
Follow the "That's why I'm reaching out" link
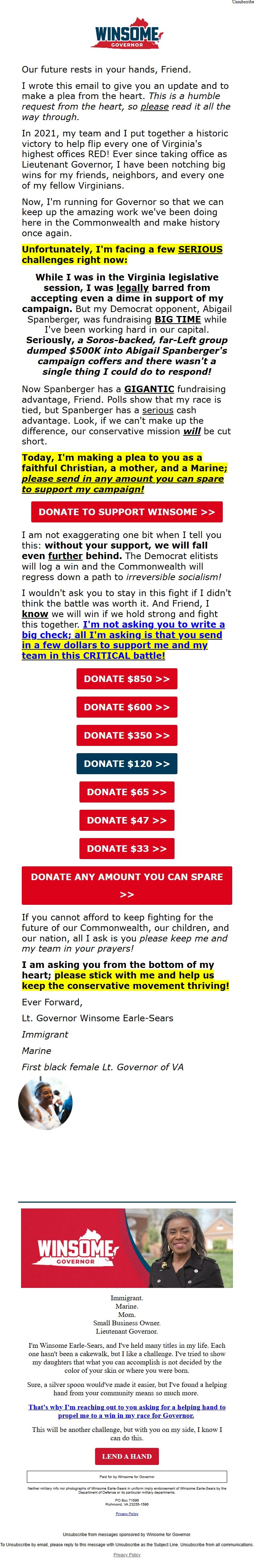127,1411
